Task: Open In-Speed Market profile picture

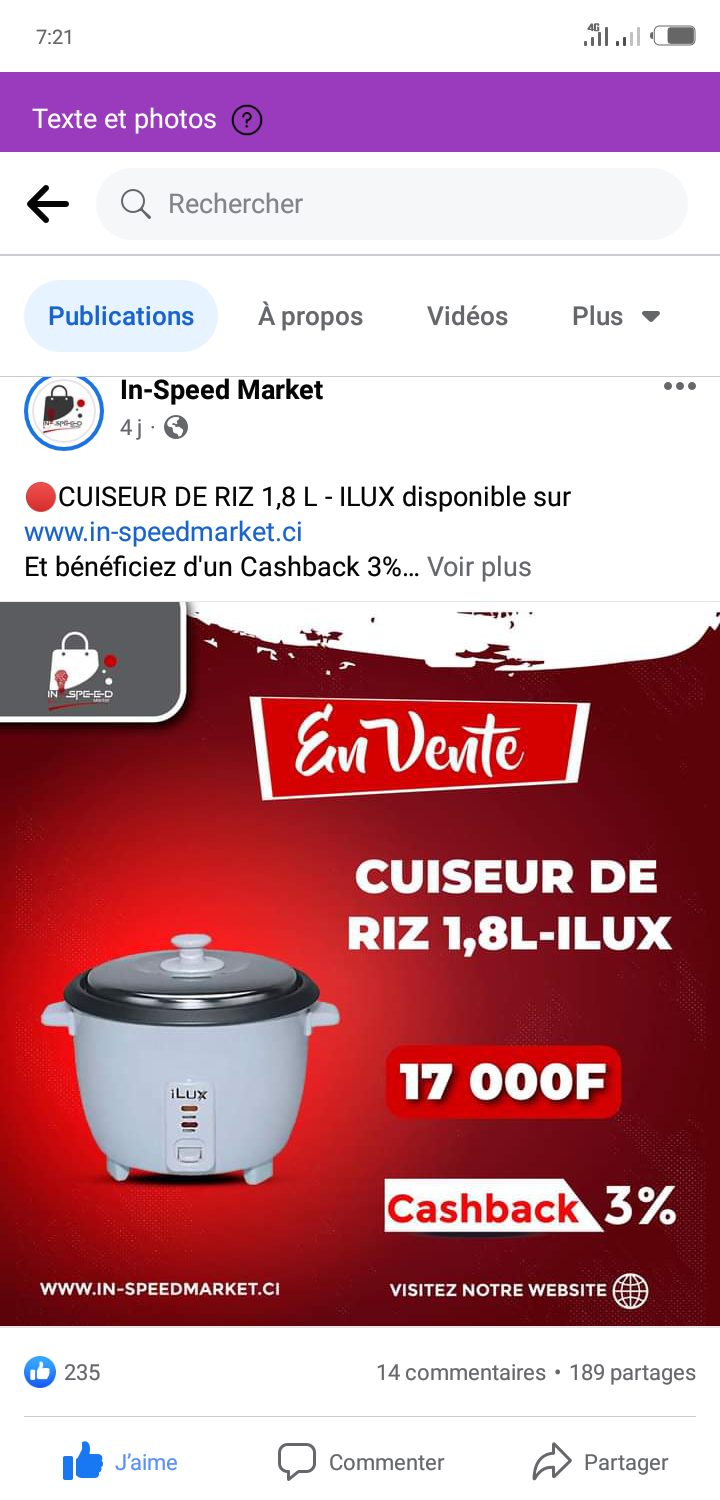Action: tap(63, 410)
